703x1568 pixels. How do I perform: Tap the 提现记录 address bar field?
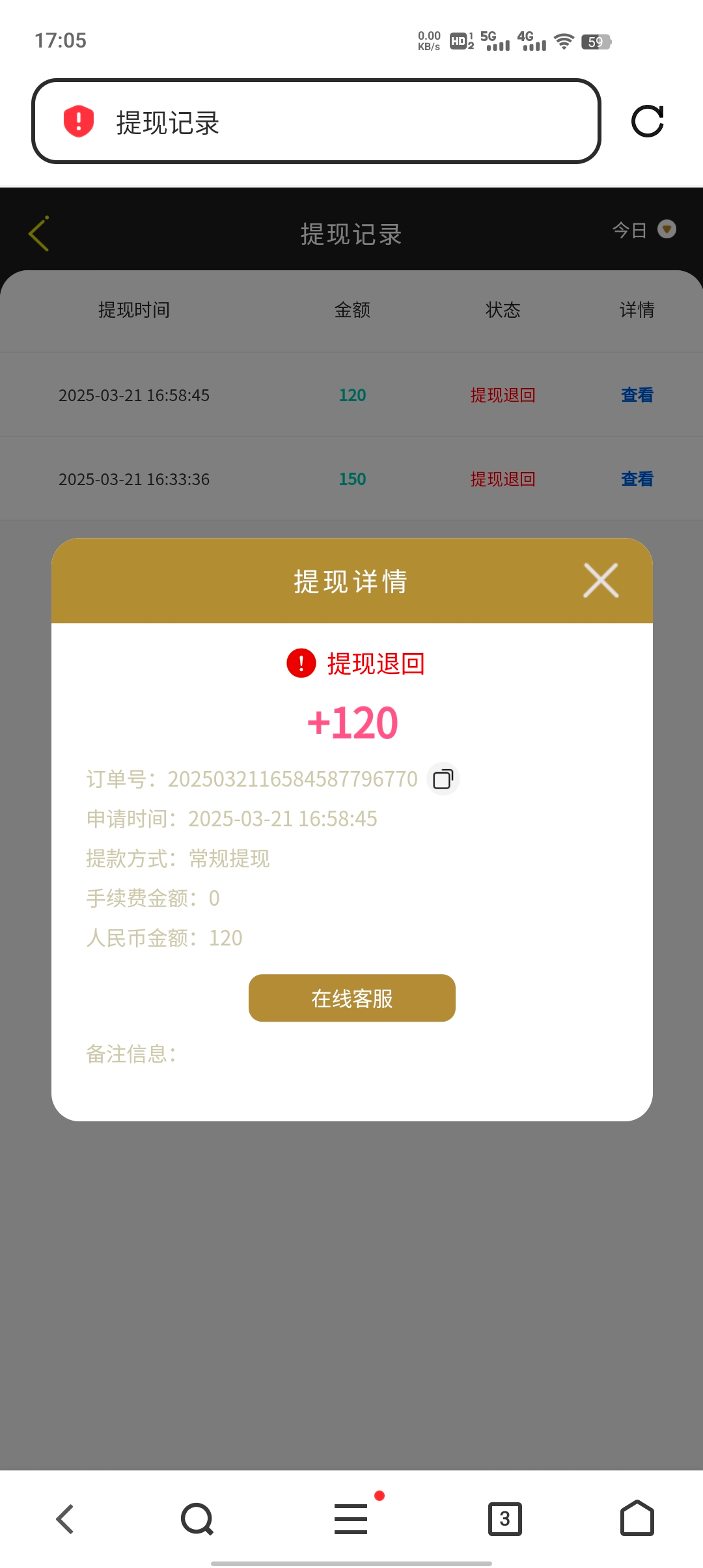click(318, 122)
